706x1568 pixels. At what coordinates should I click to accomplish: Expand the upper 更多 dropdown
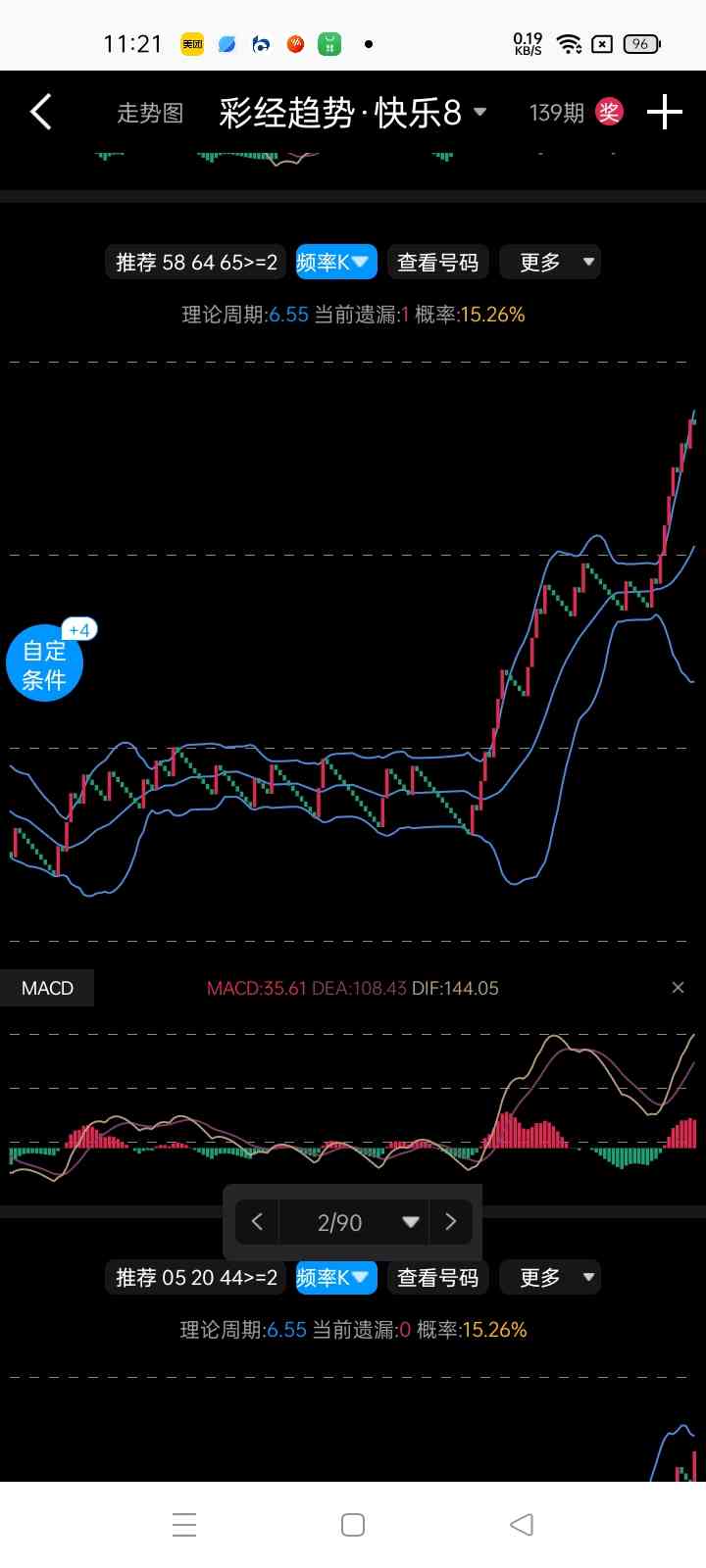click(550, 263)
